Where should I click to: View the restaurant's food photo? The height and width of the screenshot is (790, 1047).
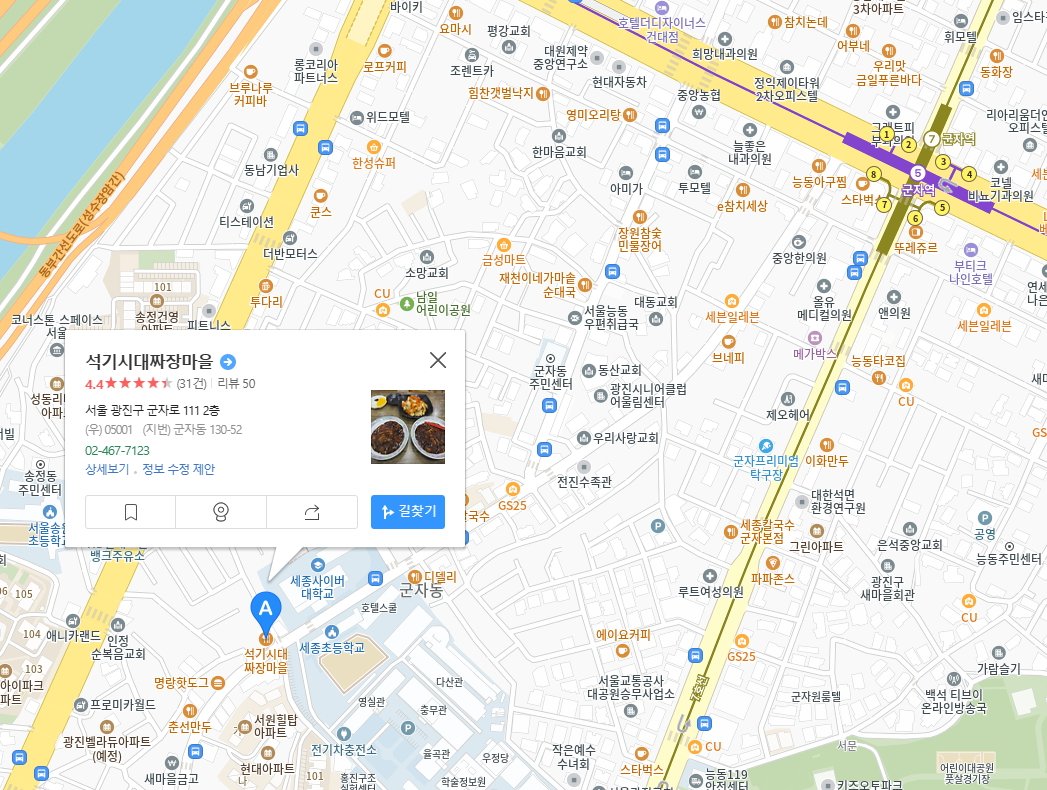[x=408, y=427]
